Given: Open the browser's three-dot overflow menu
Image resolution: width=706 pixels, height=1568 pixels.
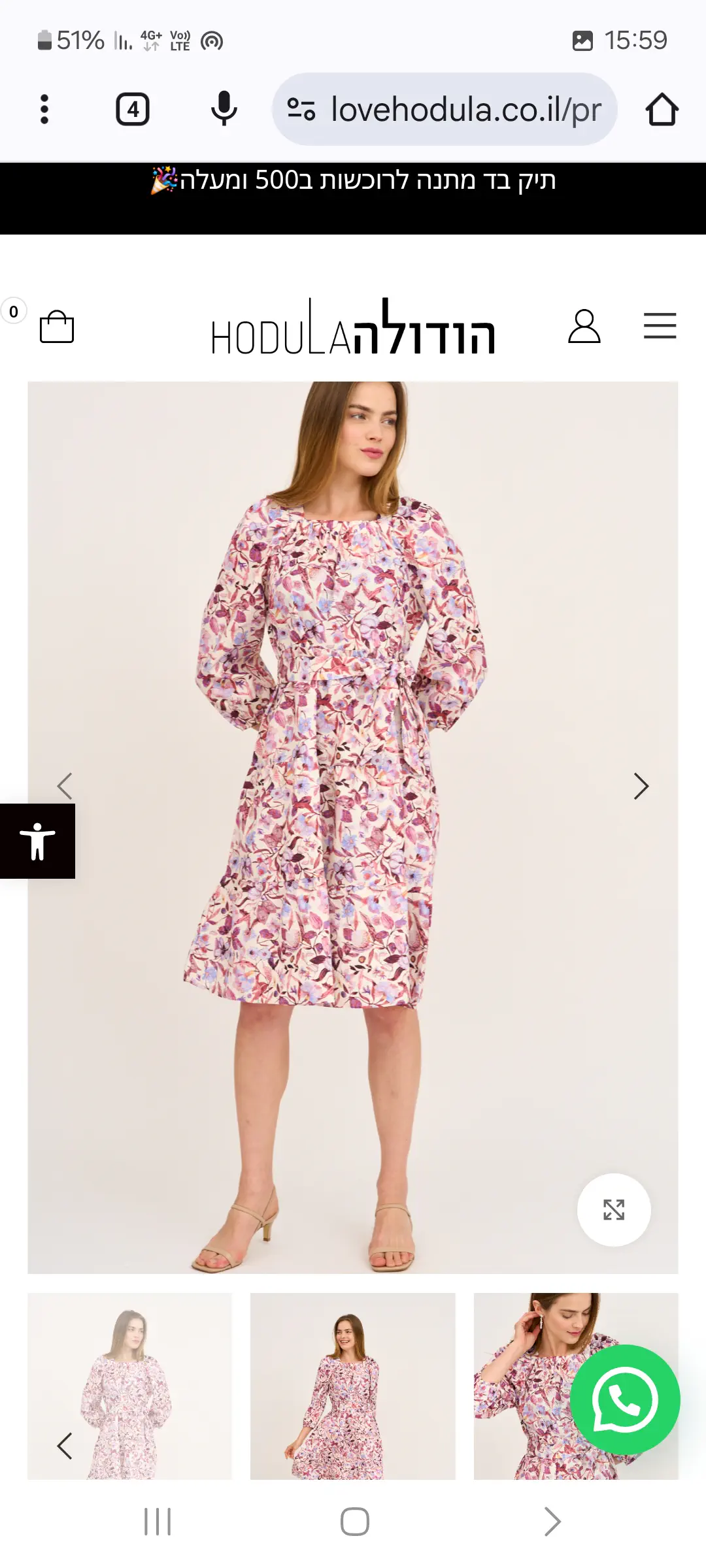Looking at the screenshot, I should [44, 109].
